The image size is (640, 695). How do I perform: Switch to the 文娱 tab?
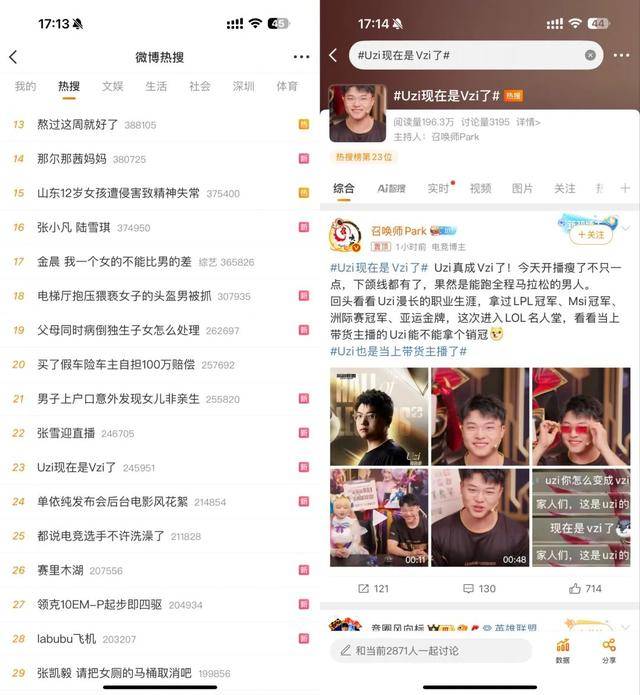point(112,87)
